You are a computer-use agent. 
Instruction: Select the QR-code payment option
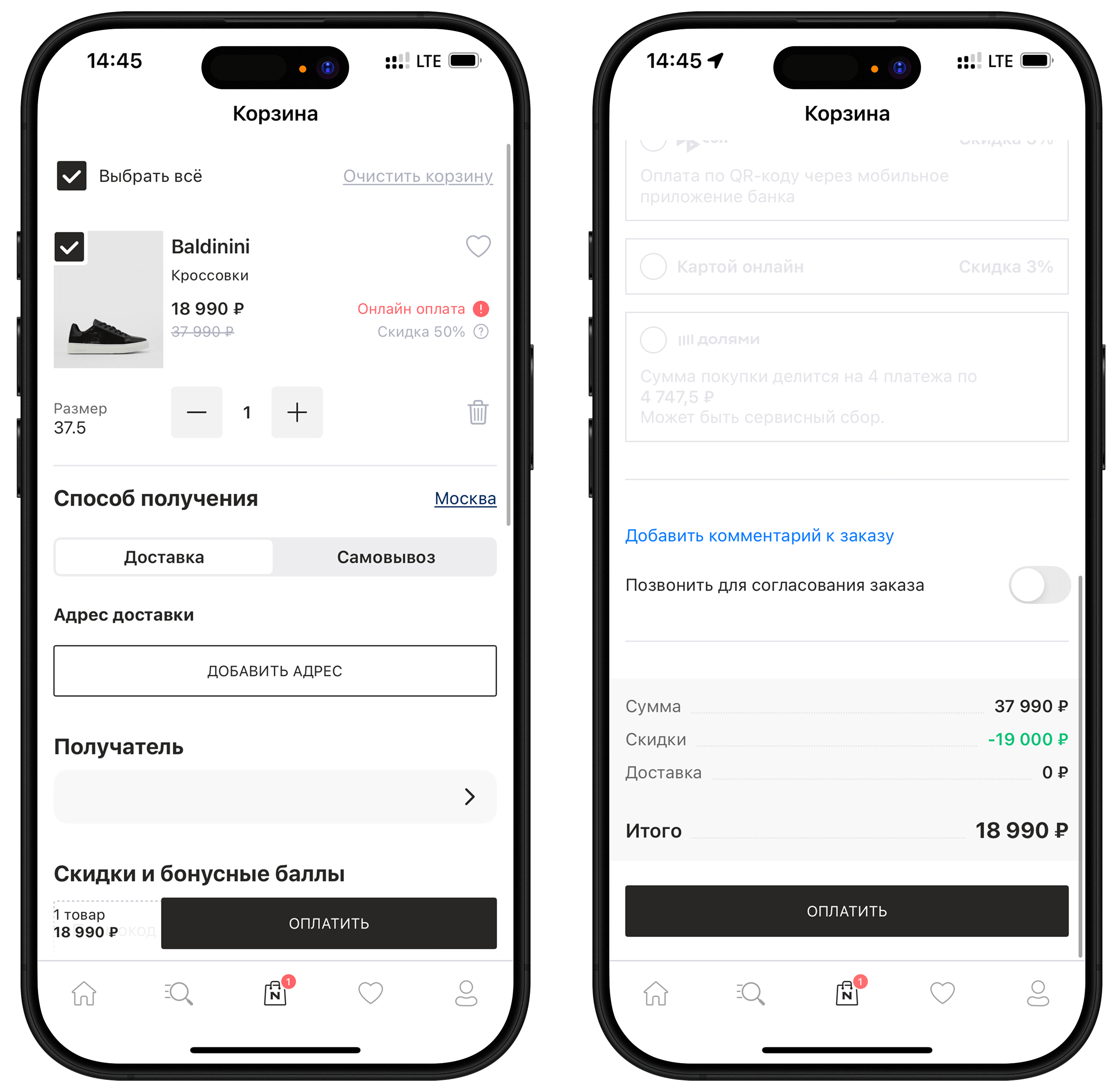point(653,143)
